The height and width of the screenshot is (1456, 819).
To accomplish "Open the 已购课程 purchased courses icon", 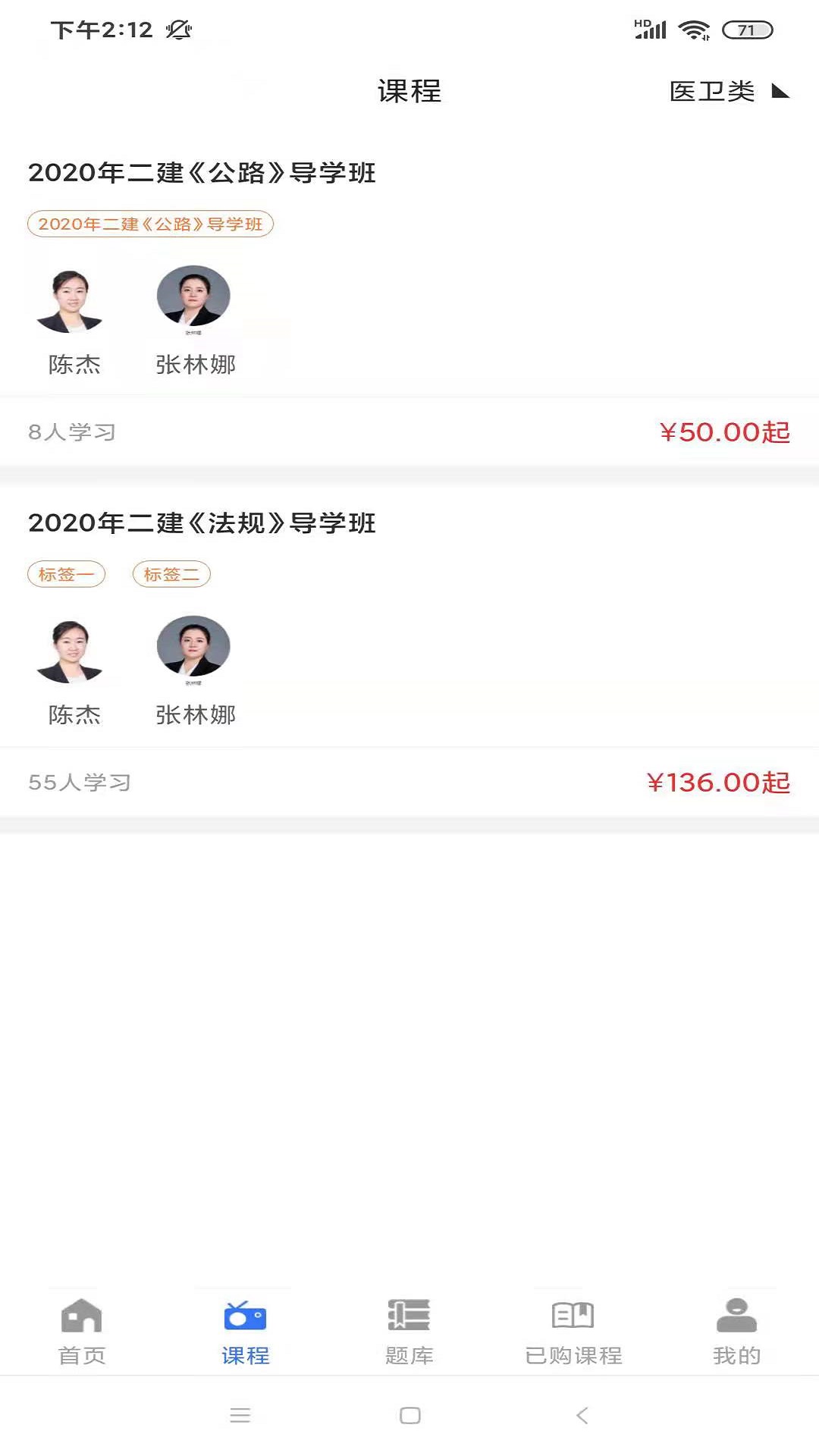I will 574,1316.
